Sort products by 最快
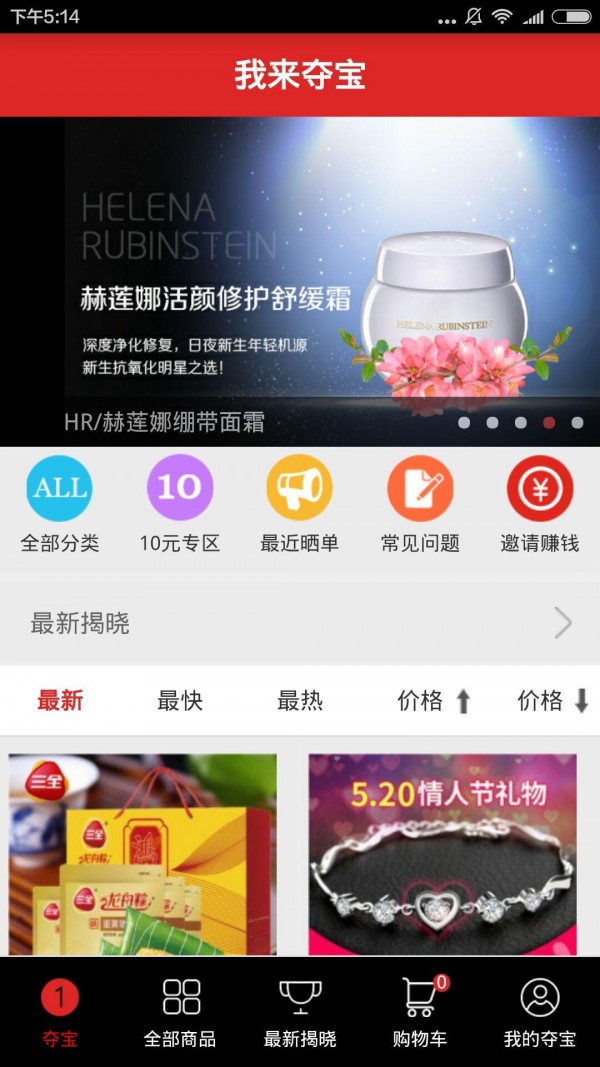 tap(180, 701)
